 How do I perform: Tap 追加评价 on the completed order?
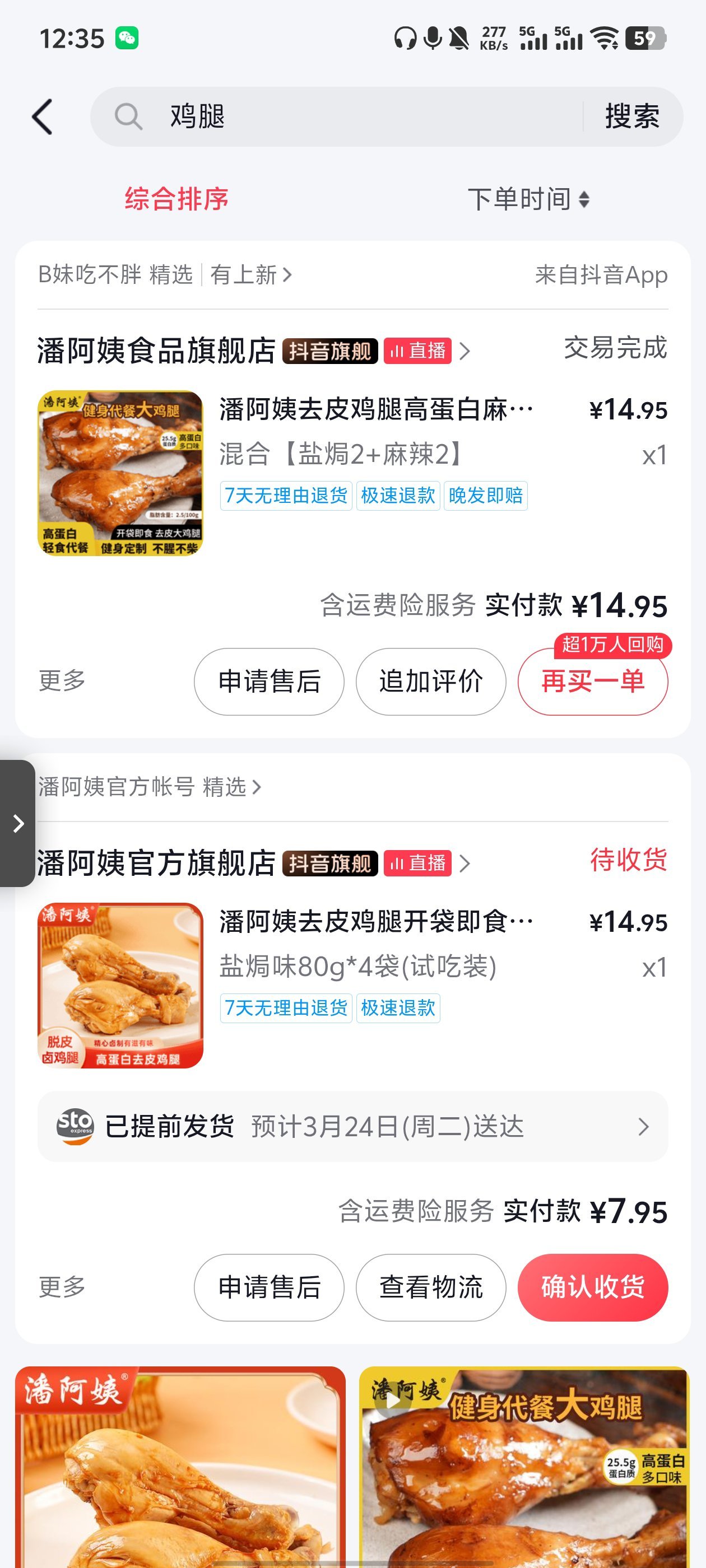point(431,681)
